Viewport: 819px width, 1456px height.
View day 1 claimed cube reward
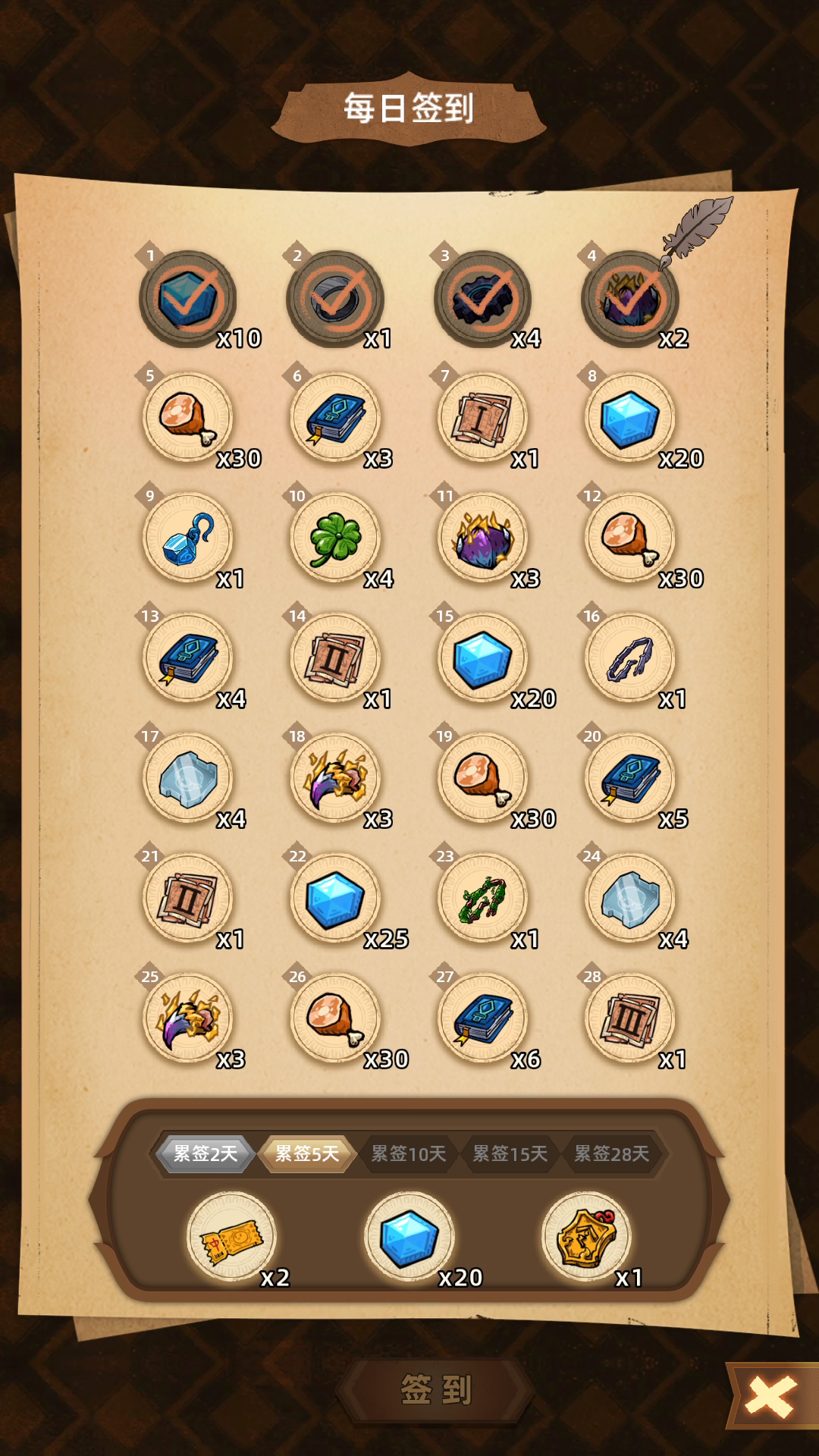click(x=188, y=300)
